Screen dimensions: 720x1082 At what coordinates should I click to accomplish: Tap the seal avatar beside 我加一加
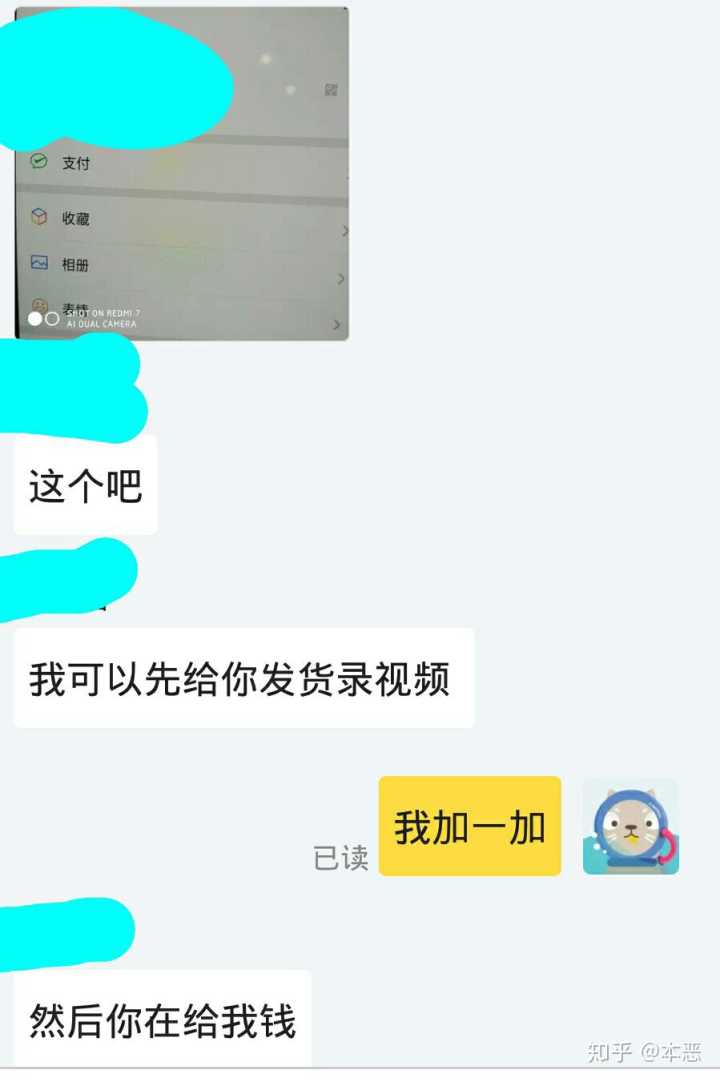pyautogui.click(x=630, y=826)
